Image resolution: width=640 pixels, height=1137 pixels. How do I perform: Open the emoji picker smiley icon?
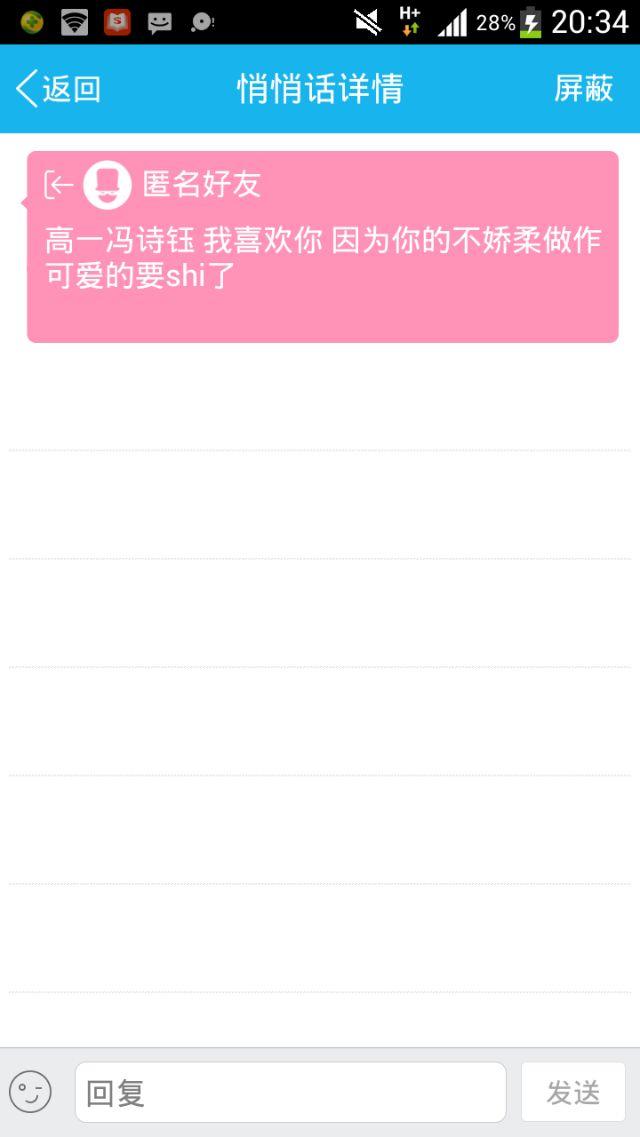tap(30, 1091)
